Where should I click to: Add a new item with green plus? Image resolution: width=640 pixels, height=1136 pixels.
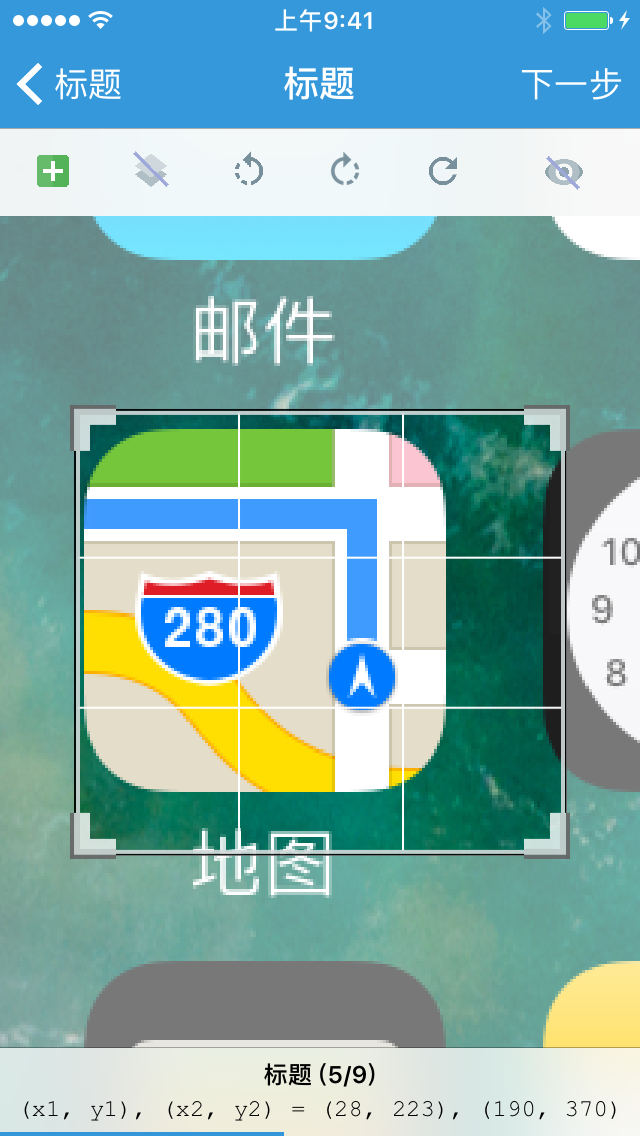point(53,172)
